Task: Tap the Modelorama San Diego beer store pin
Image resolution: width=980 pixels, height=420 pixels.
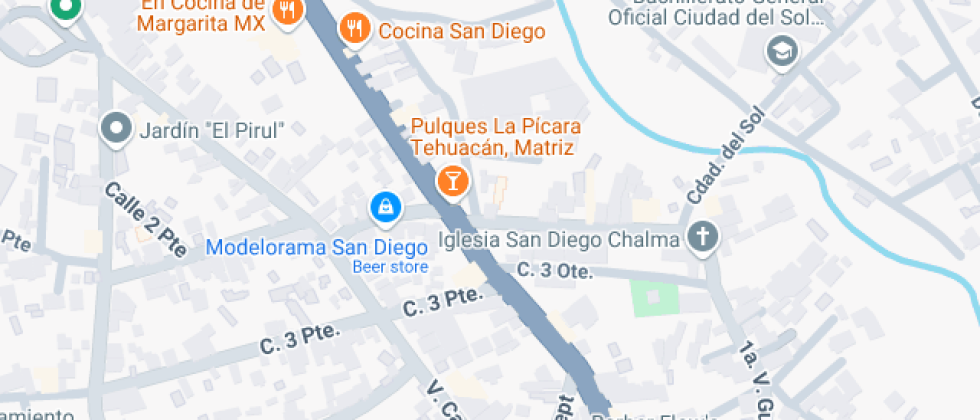Action: click(386, 209)
